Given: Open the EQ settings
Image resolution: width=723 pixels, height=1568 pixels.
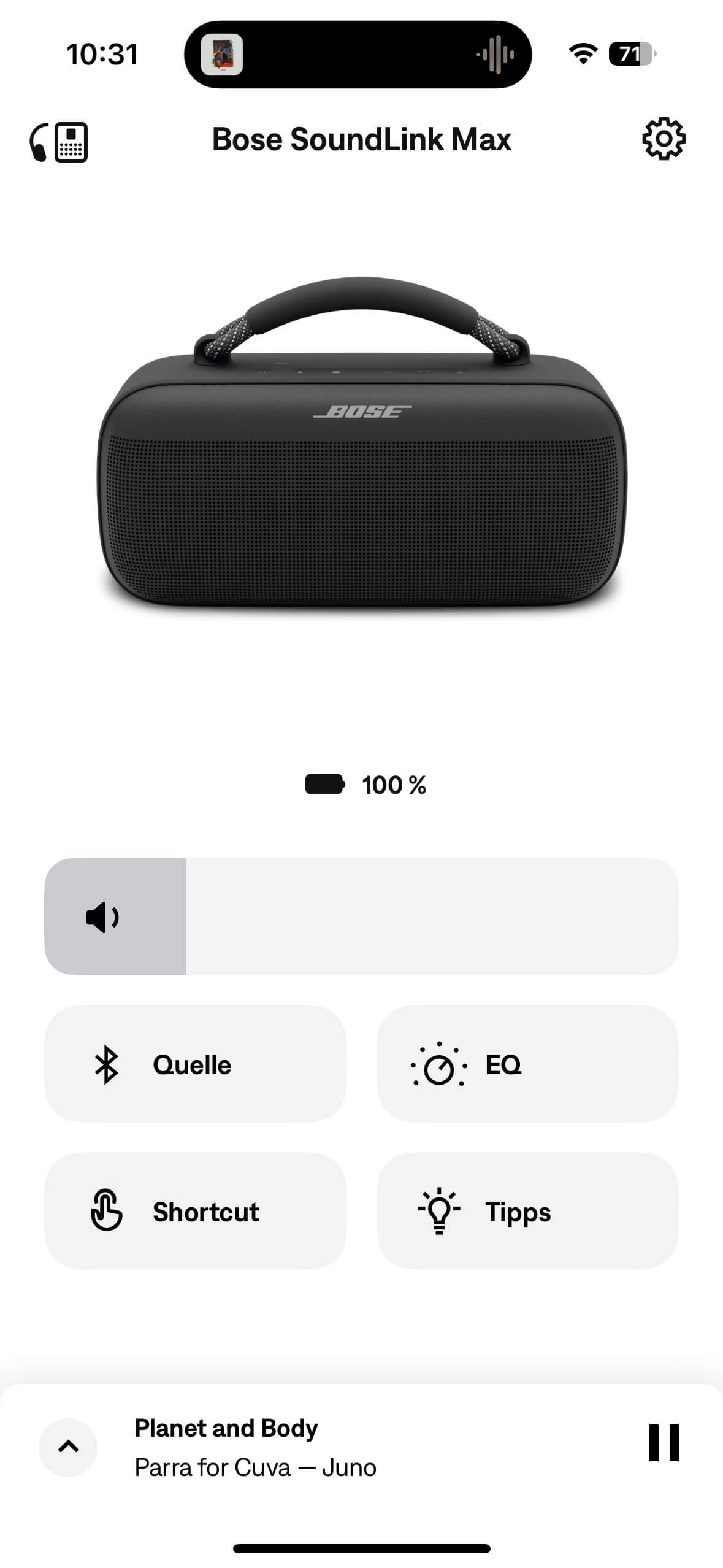Looking at the screenshot, I should point(527,1064).
